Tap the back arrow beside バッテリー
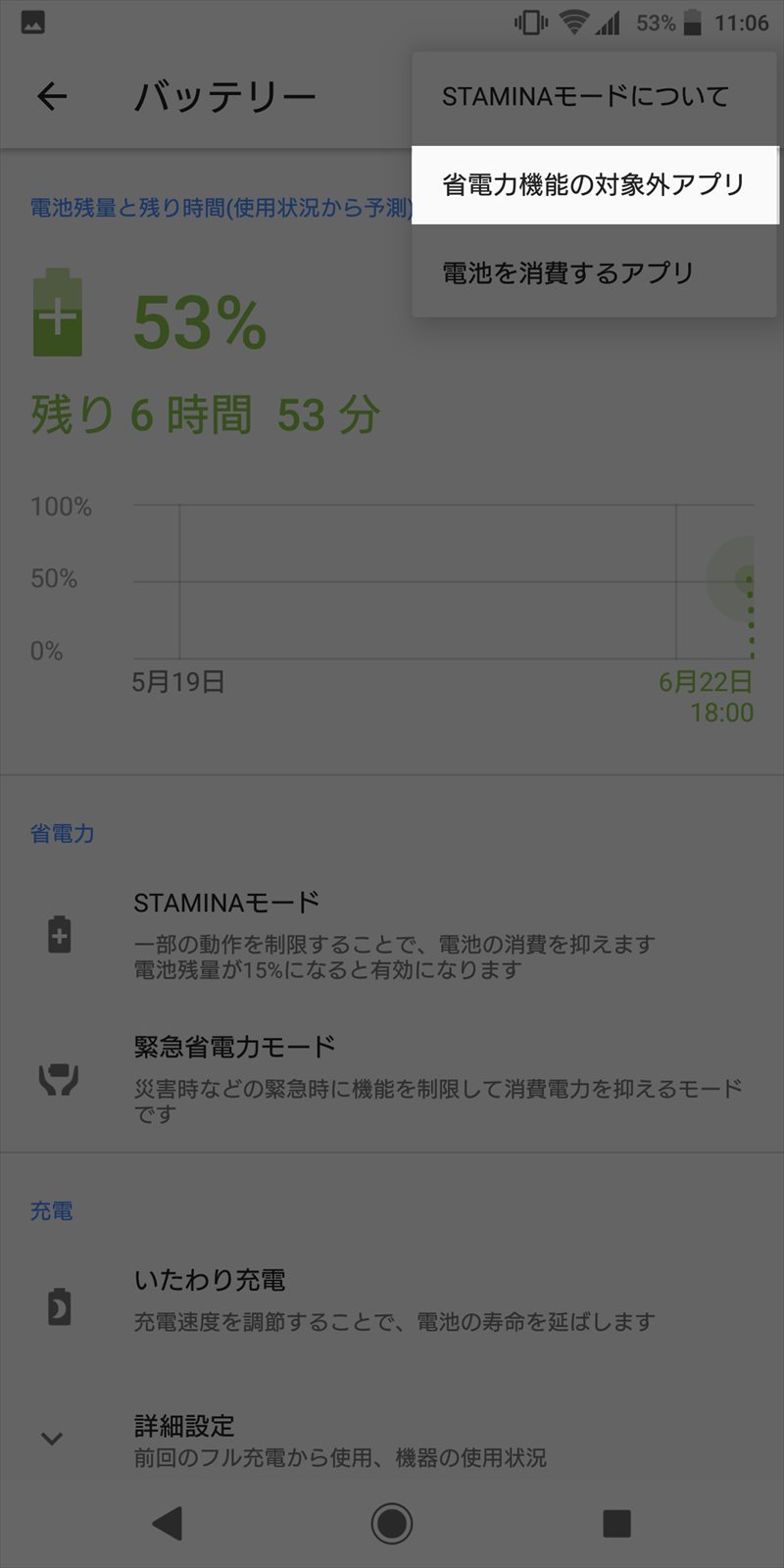784x1568 pixels. click(52, 96)
